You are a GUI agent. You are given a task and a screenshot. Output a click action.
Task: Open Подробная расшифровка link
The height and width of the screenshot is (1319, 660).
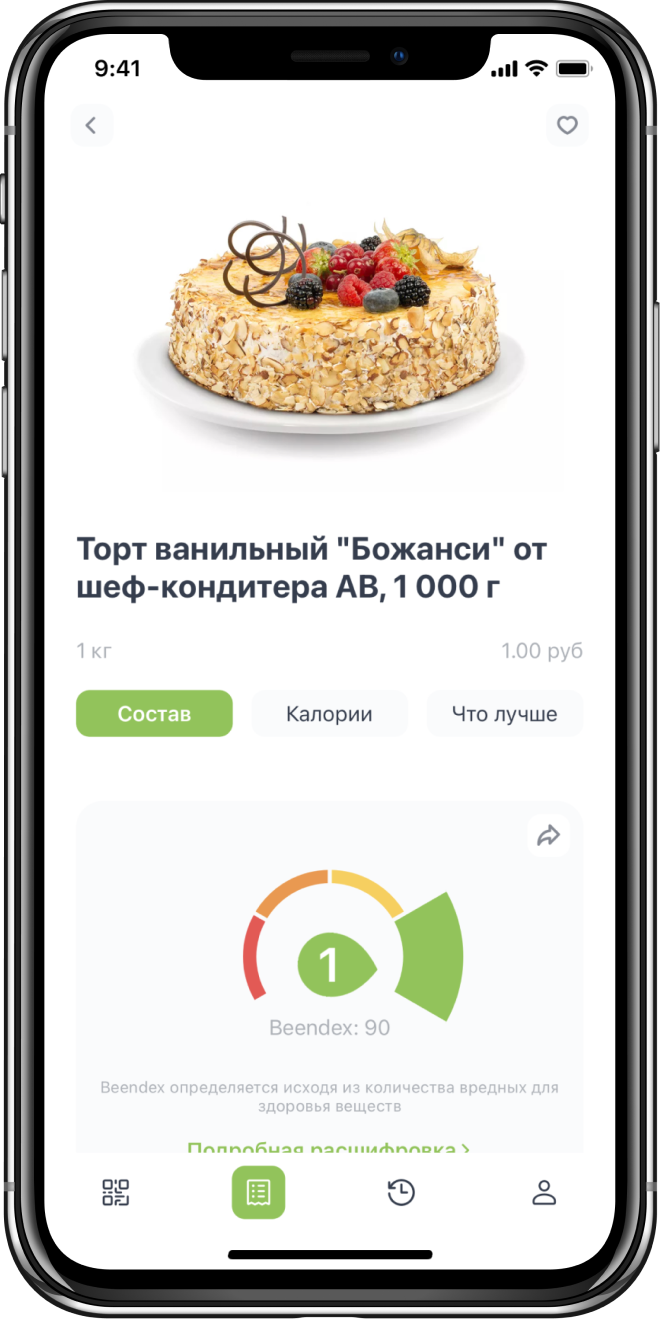(328, 1147)
